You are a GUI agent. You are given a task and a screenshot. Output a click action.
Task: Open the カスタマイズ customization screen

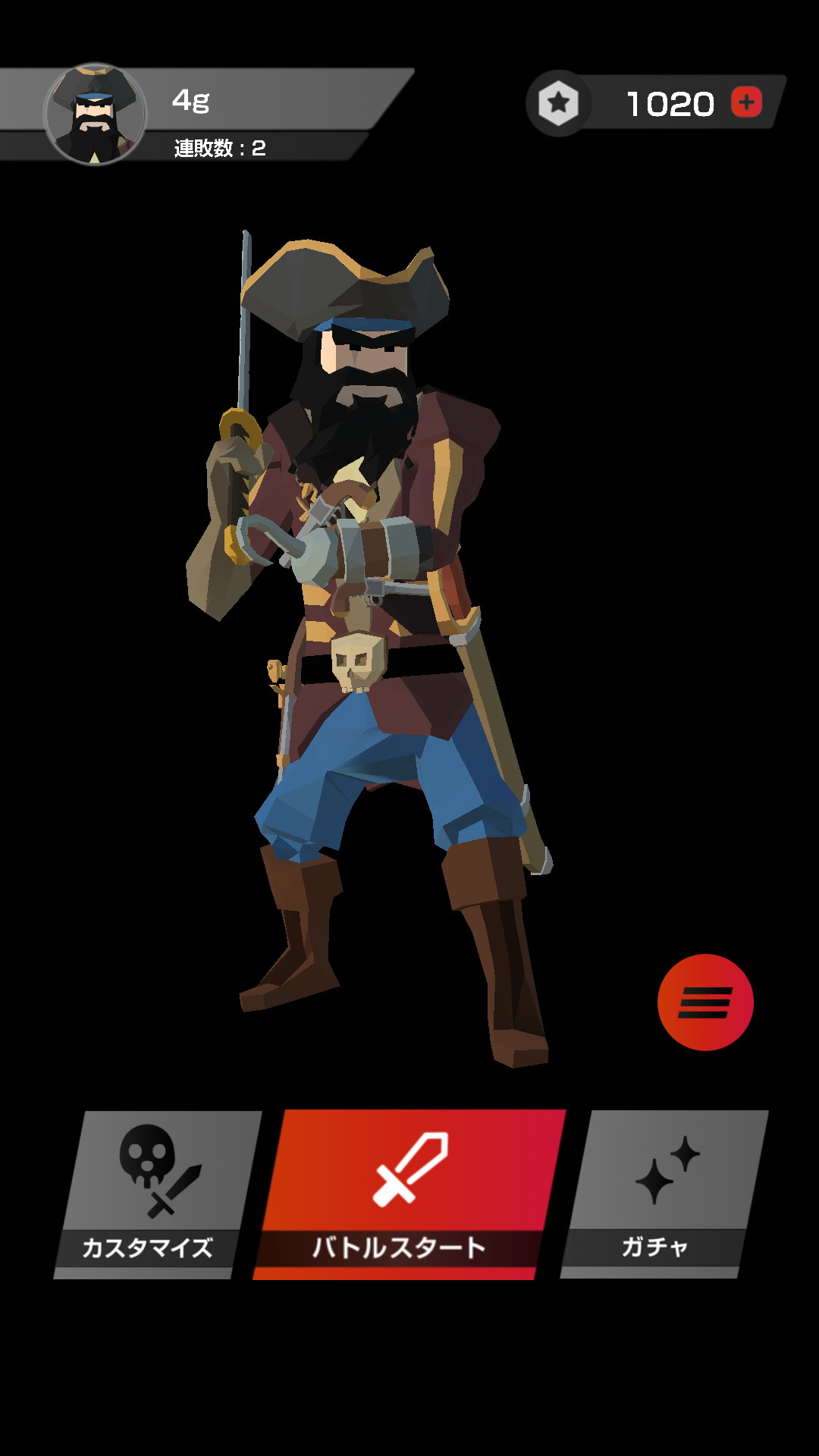158,1194
